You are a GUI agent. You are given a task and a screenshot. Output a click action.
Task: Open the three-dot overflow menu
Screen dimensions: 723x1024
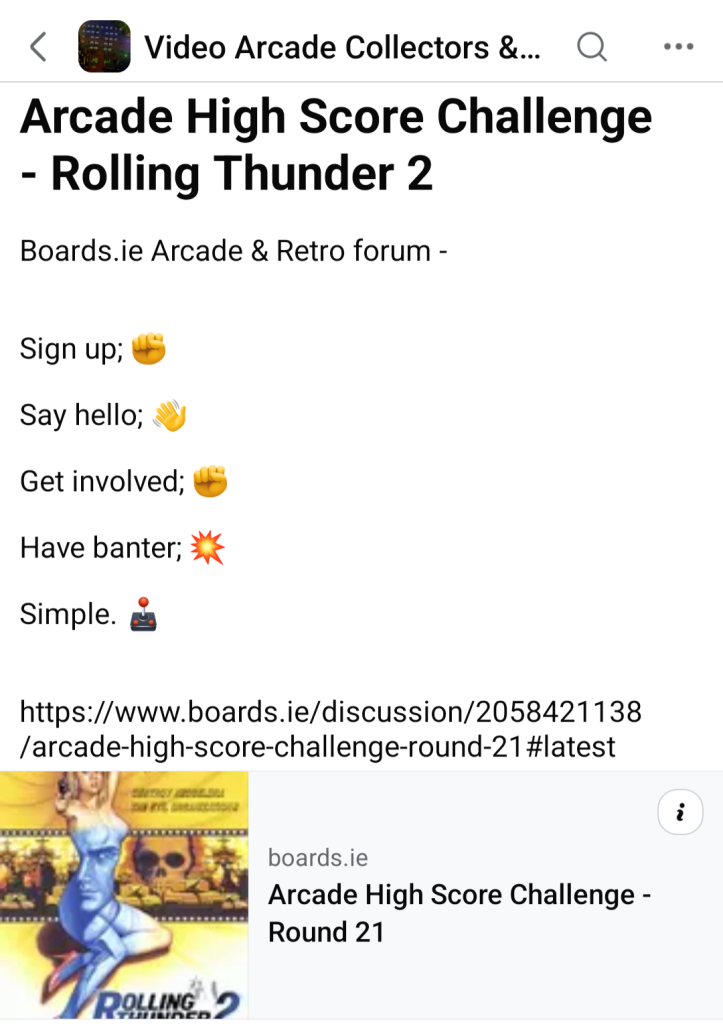pyautogui.click(x=678, y=46)
